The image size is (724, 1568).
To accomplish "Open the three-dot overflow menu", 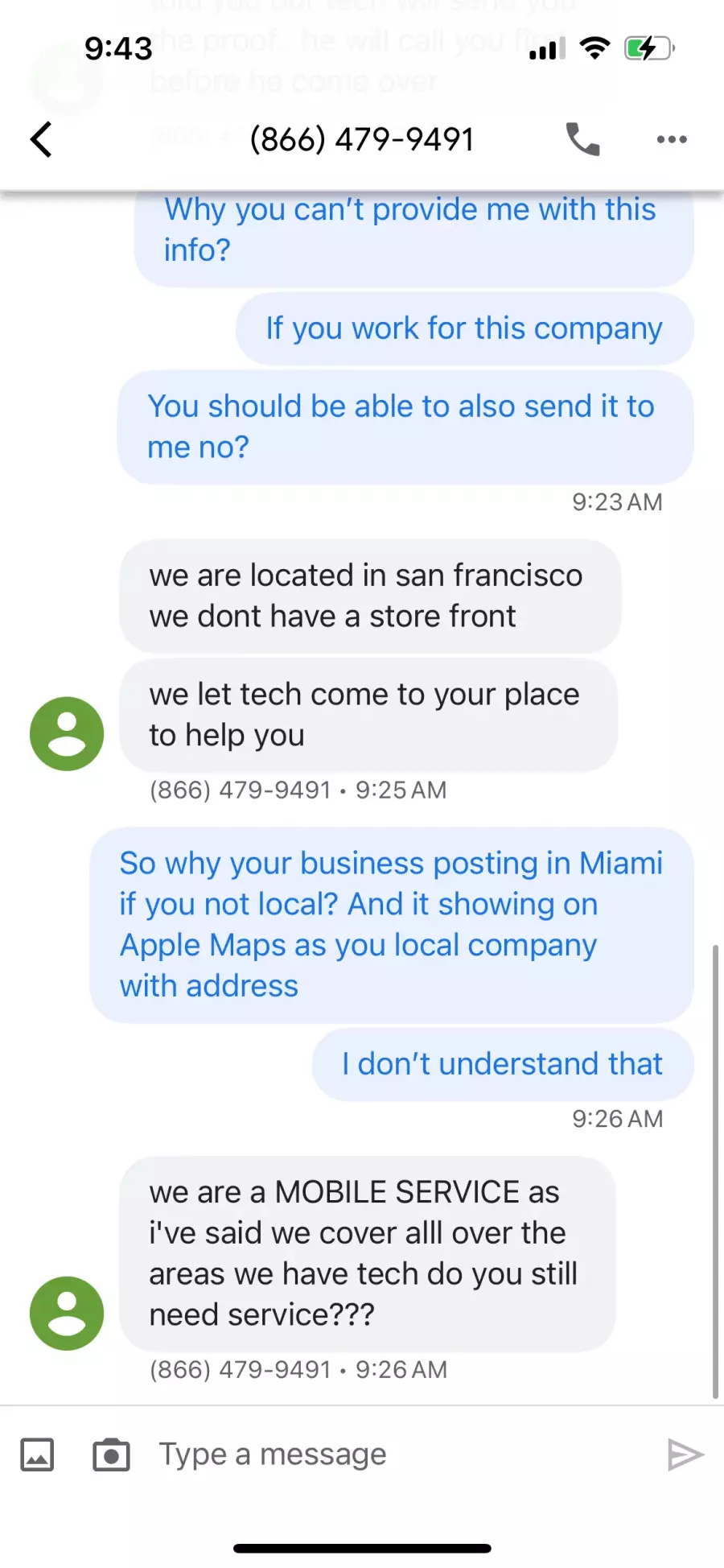I will pyautogui.click(x=671, y=139).
